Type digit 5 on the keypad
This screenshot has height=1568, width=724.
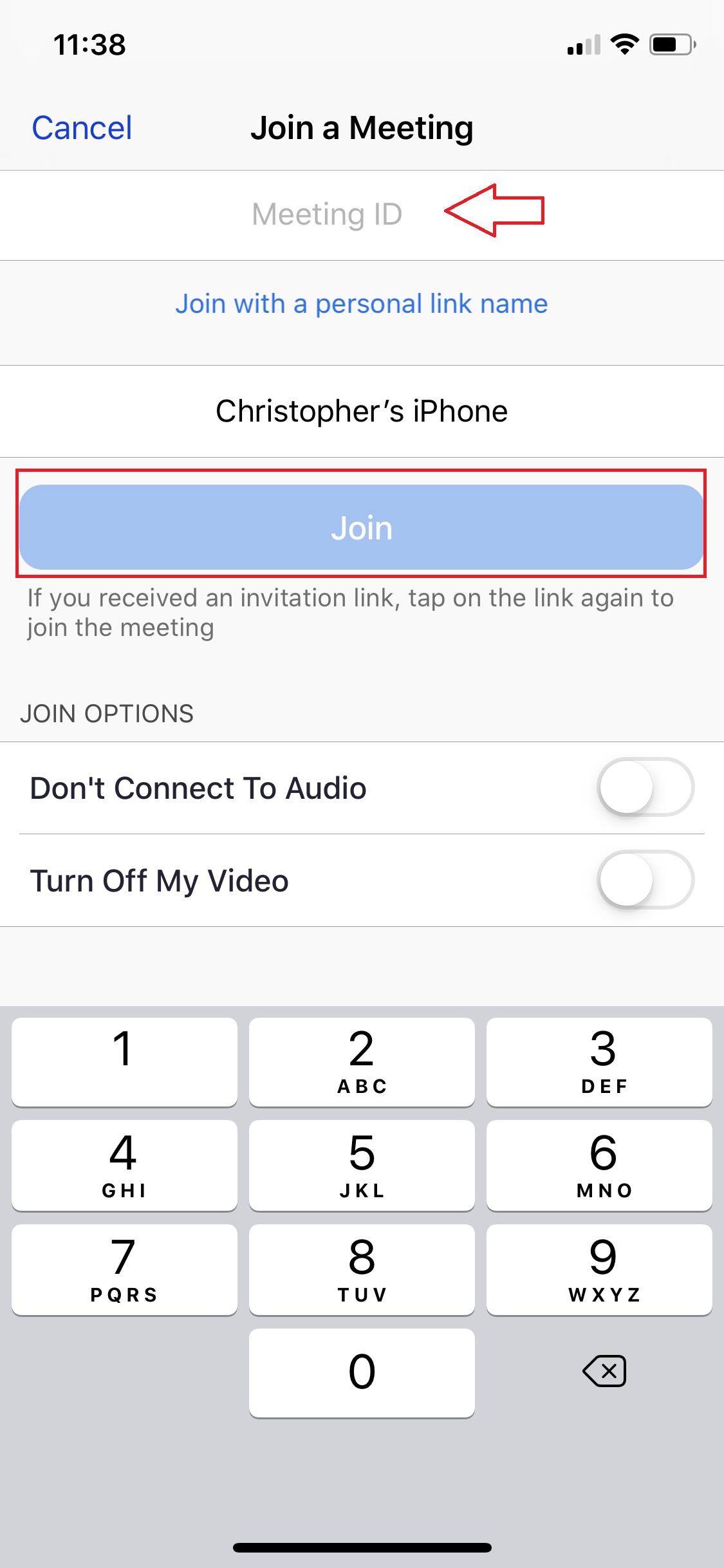362,1165
